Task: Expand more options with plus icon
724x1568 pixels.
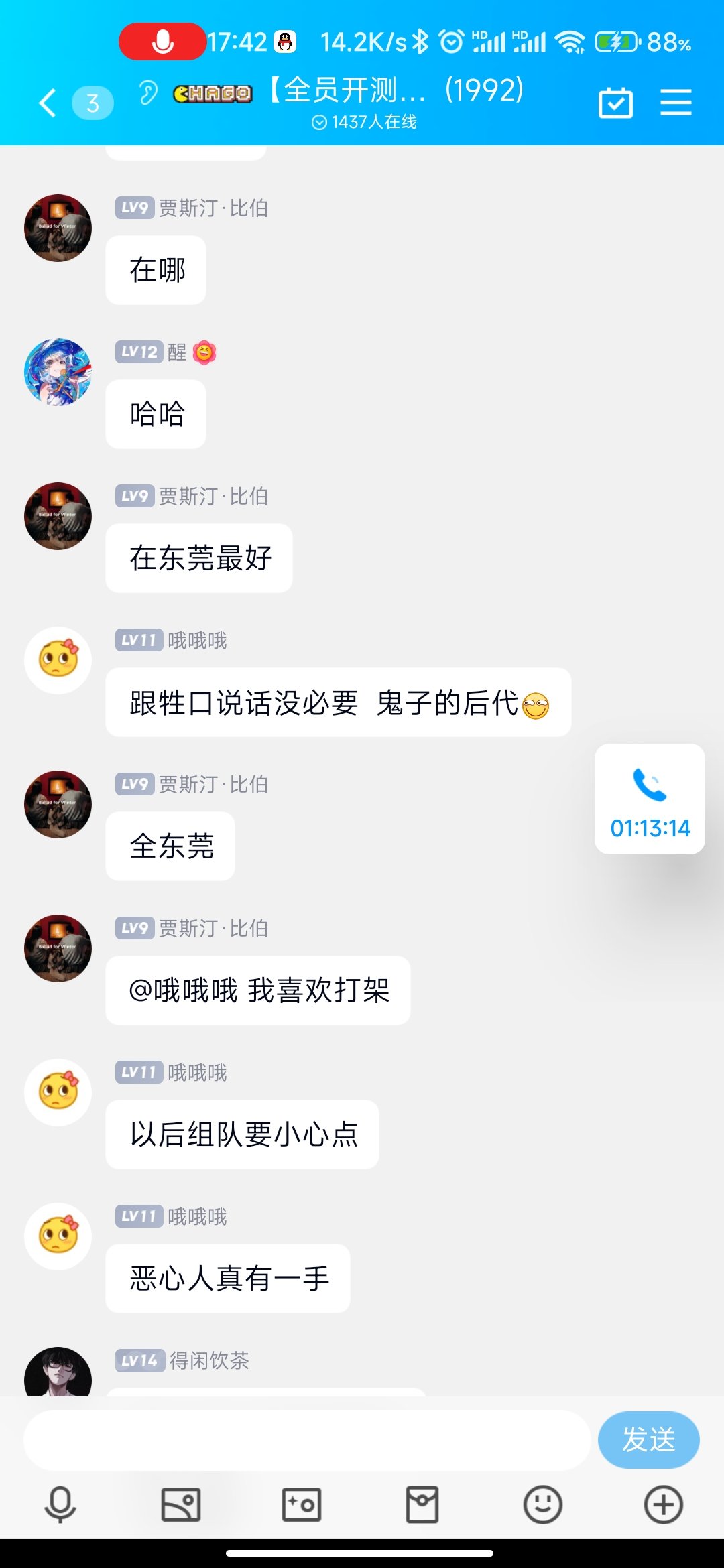Action: [x=663, y=1504]
